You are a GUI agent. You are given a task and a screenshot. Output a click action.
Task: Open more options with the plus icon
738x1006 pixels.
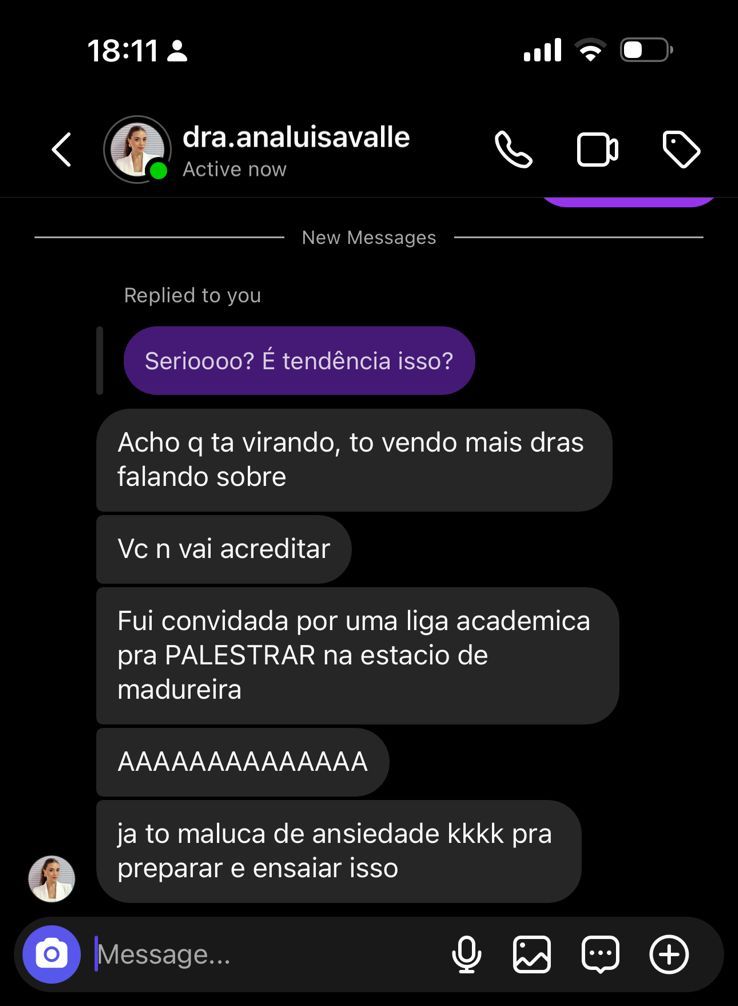[669, 954]
